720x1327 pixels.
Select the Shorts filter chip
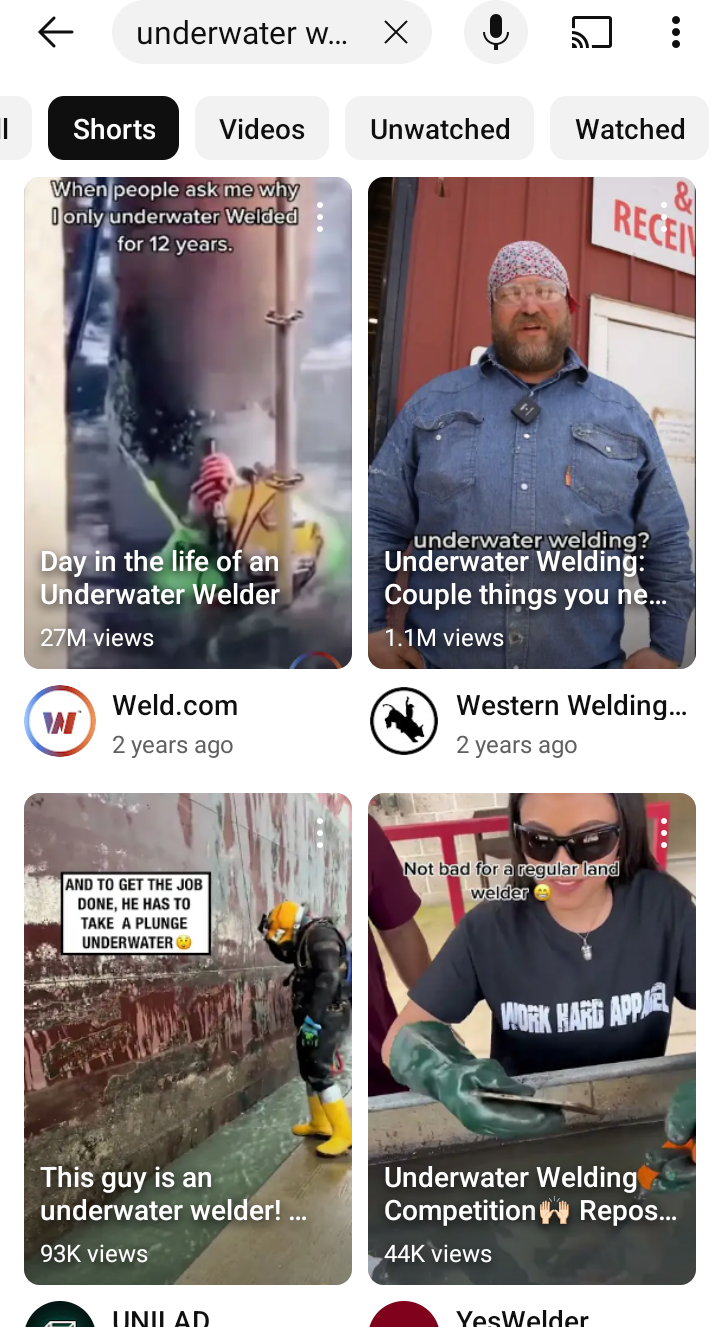(x=114, y=129)
